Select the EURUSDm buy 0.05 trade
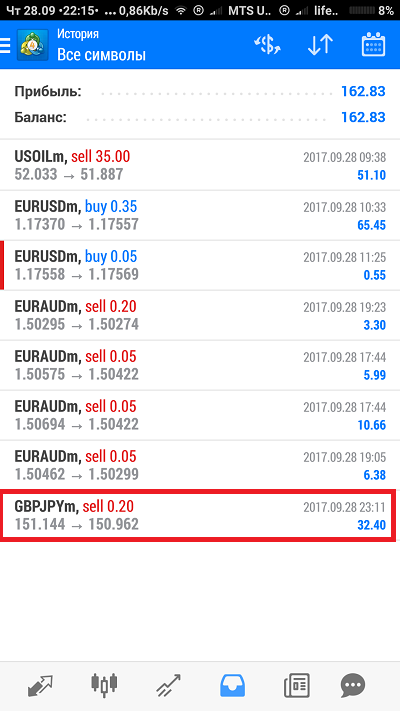Image resolution: width=400 pixels, height=711 pixels. pyautogui.click(x=200, y=266)
